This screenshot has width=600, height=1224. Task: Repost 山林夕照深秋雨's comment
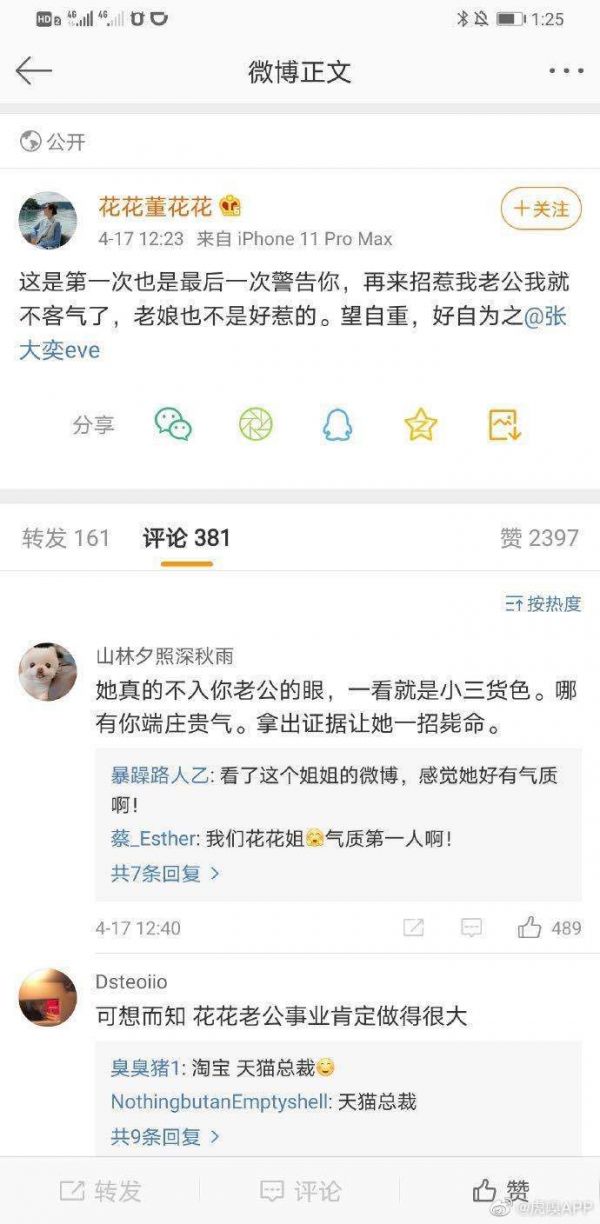pos(413,928)
